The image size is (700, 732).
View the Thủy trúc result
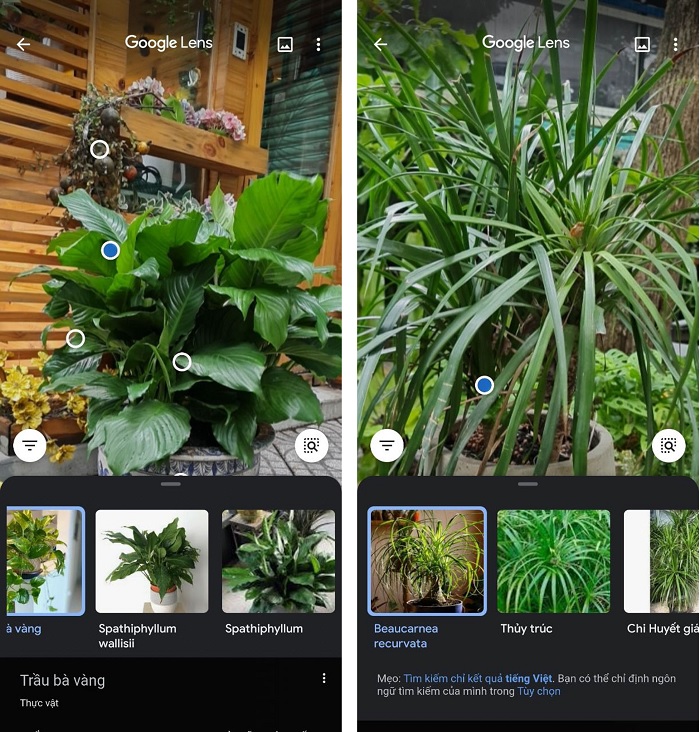(553, 561)
